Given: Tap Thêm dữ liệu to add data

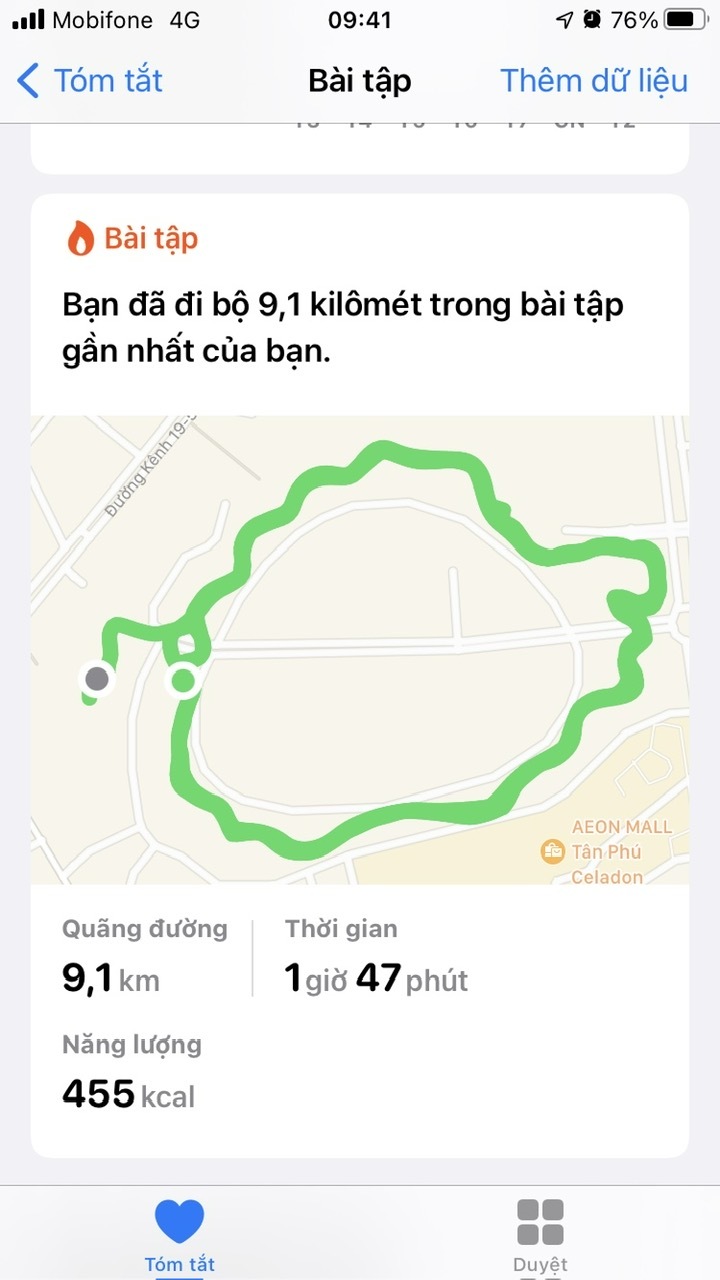Looking at the screenshot, I should click(x=594, y=81).
